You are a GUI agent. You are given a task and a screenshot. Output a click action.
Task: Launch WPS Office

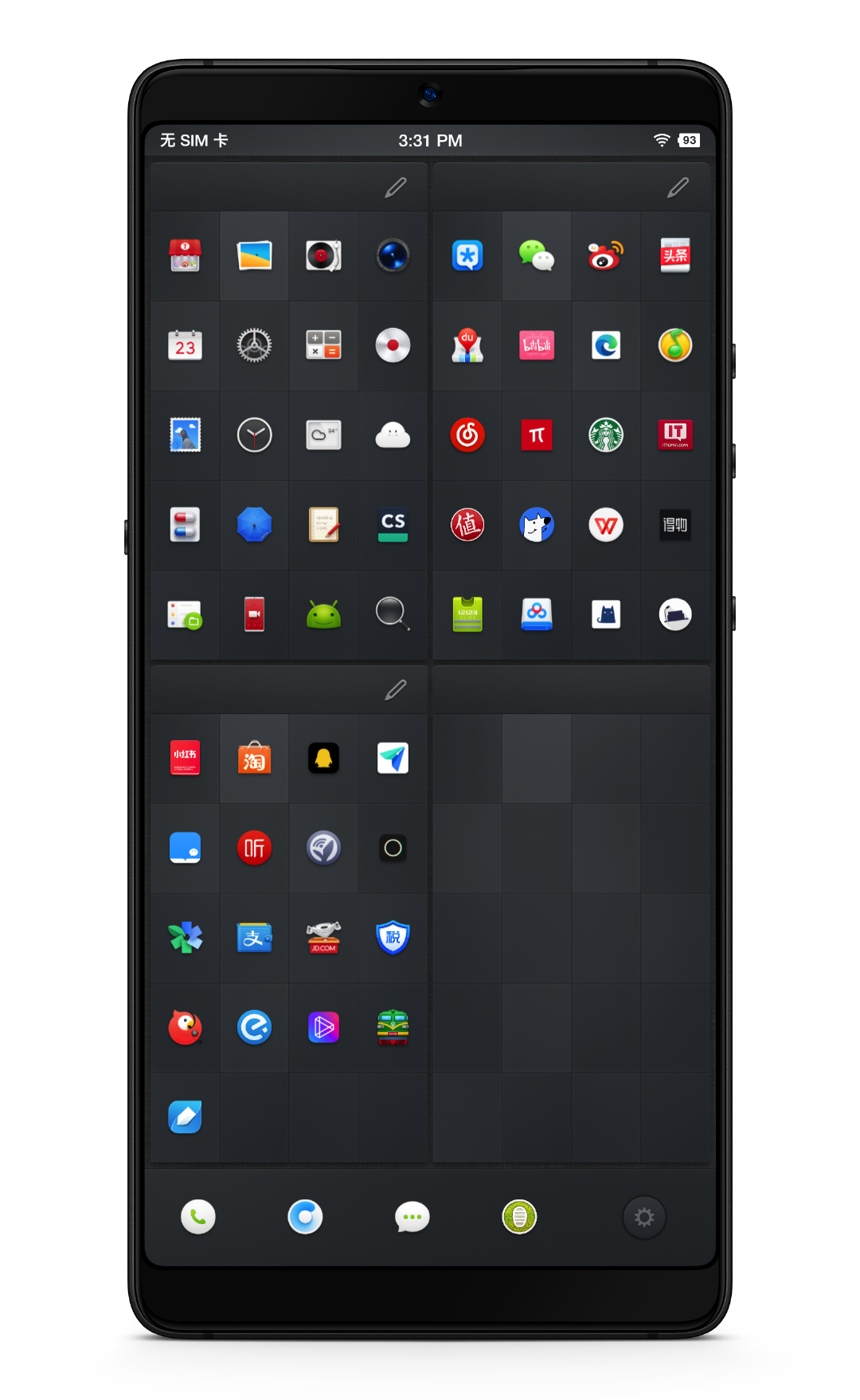[x=606, y=525]
